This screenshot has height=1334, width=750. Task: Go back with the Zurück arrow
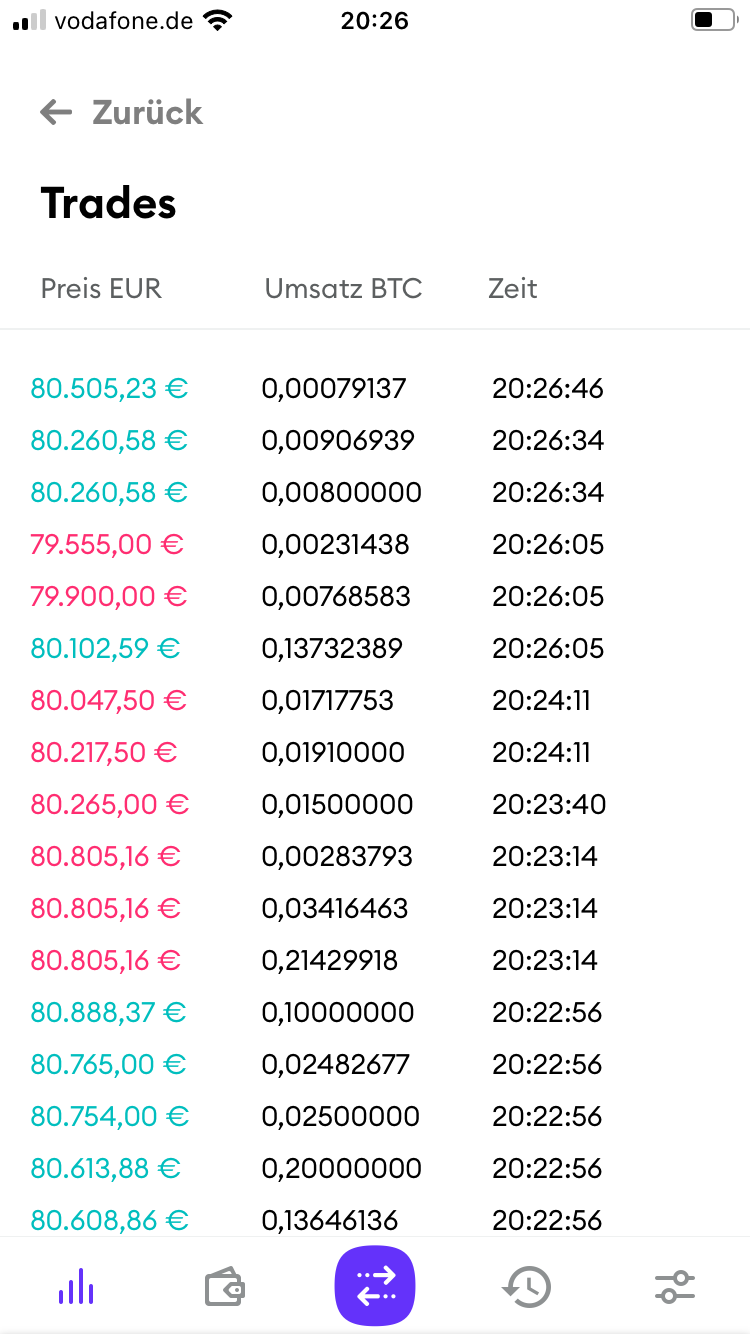point(56,112)
